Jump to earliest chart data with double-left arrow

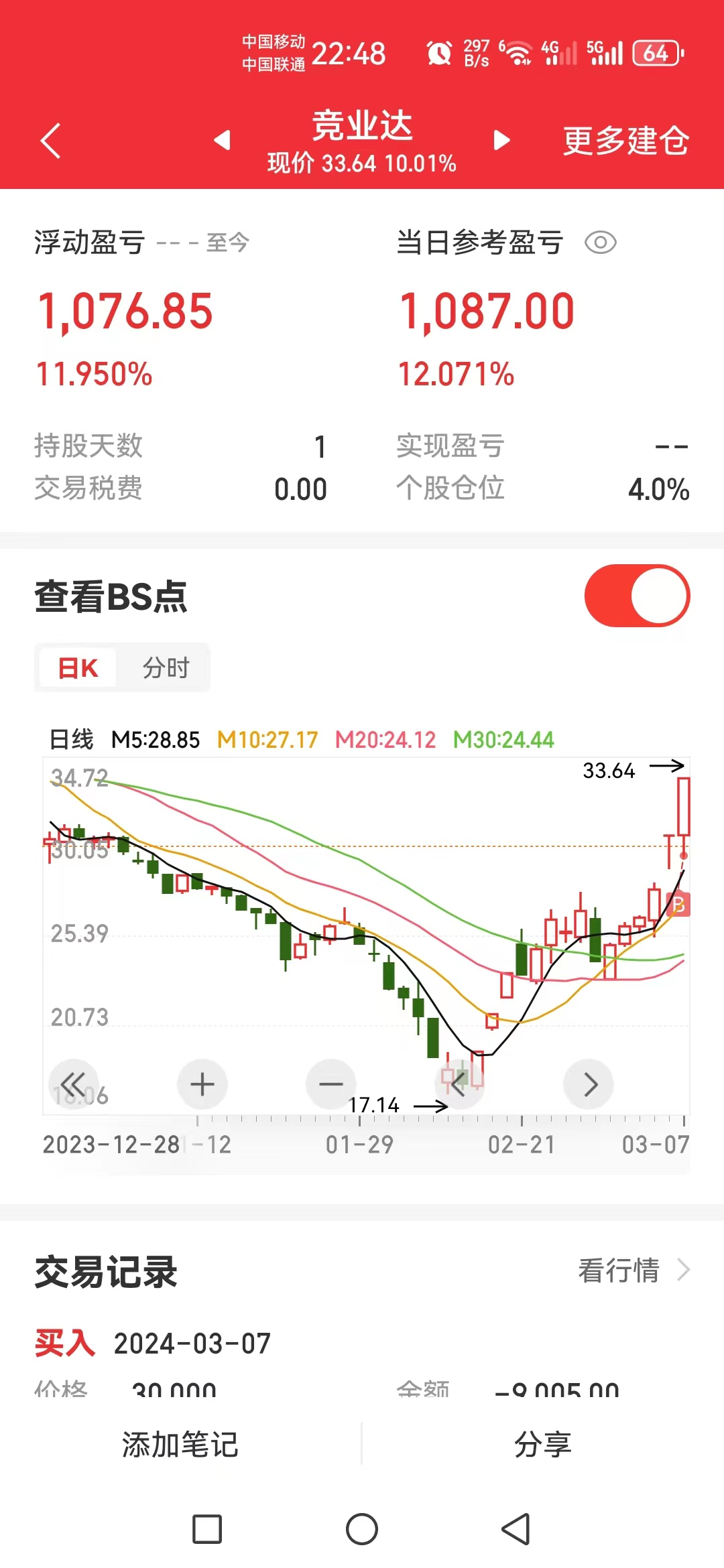74,1084
